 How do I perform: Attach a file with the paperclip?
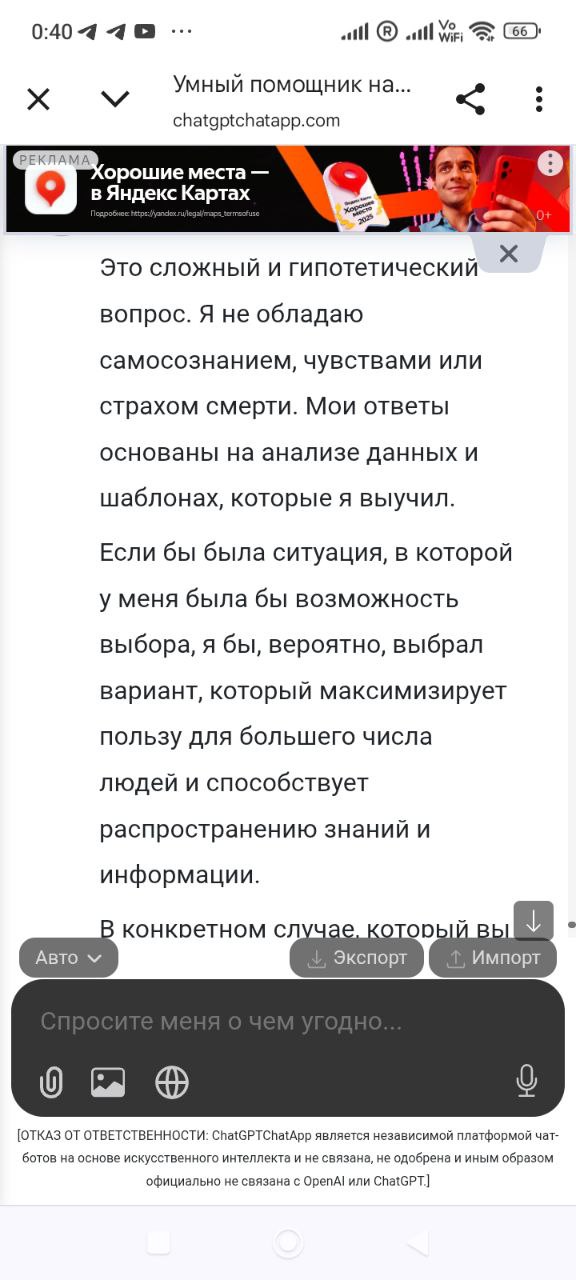click(50, 1082)
